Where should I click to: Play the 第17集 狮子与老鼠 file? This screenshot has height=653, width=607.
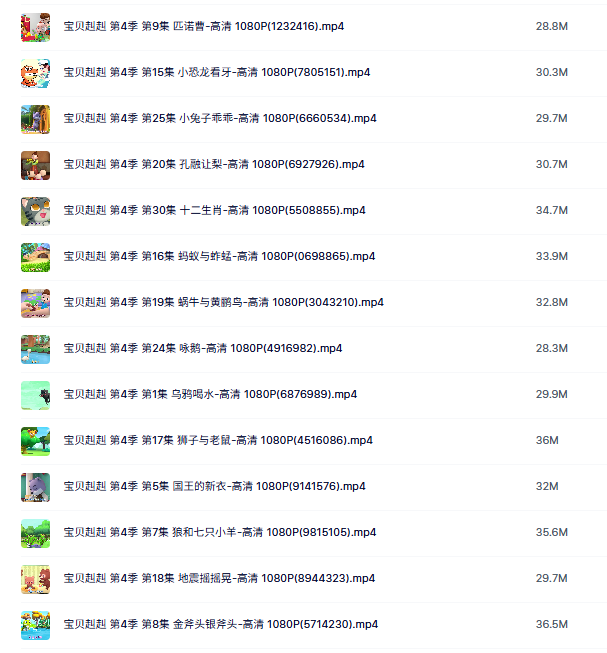[217, 440]
